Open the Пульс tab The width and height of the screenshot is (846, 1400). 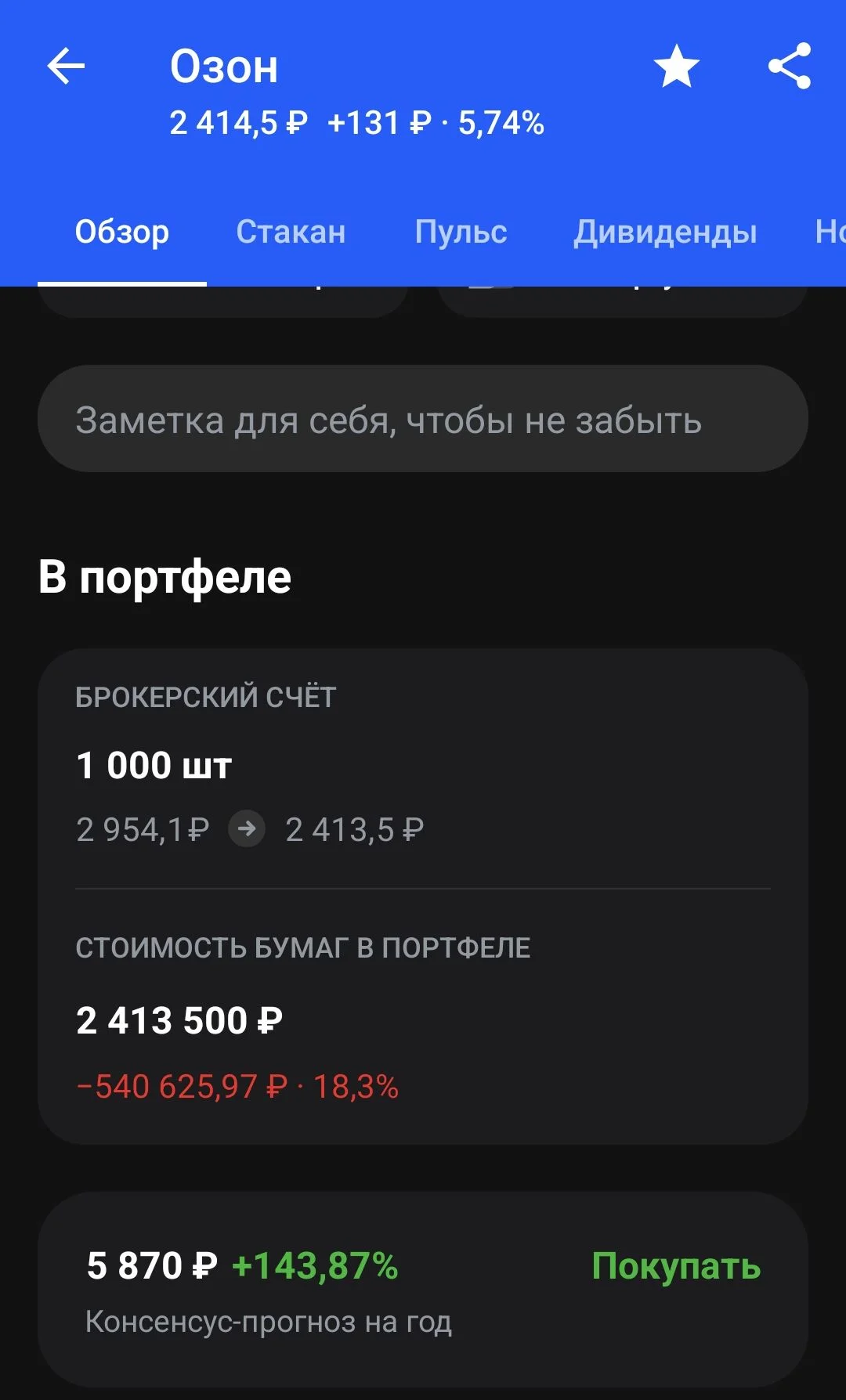[461, 232]
